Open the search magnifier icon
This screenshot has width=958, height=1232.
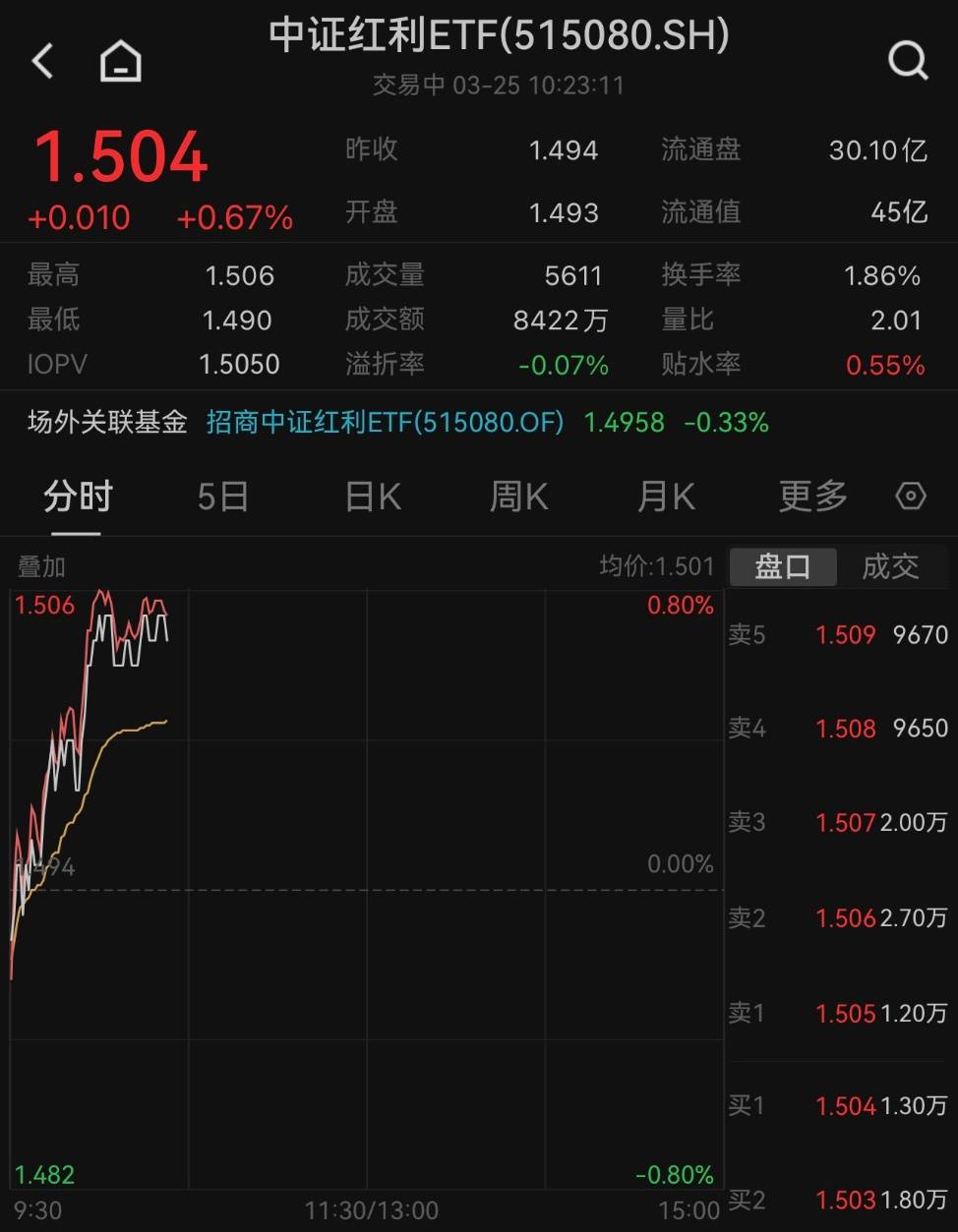click(907, 60)
